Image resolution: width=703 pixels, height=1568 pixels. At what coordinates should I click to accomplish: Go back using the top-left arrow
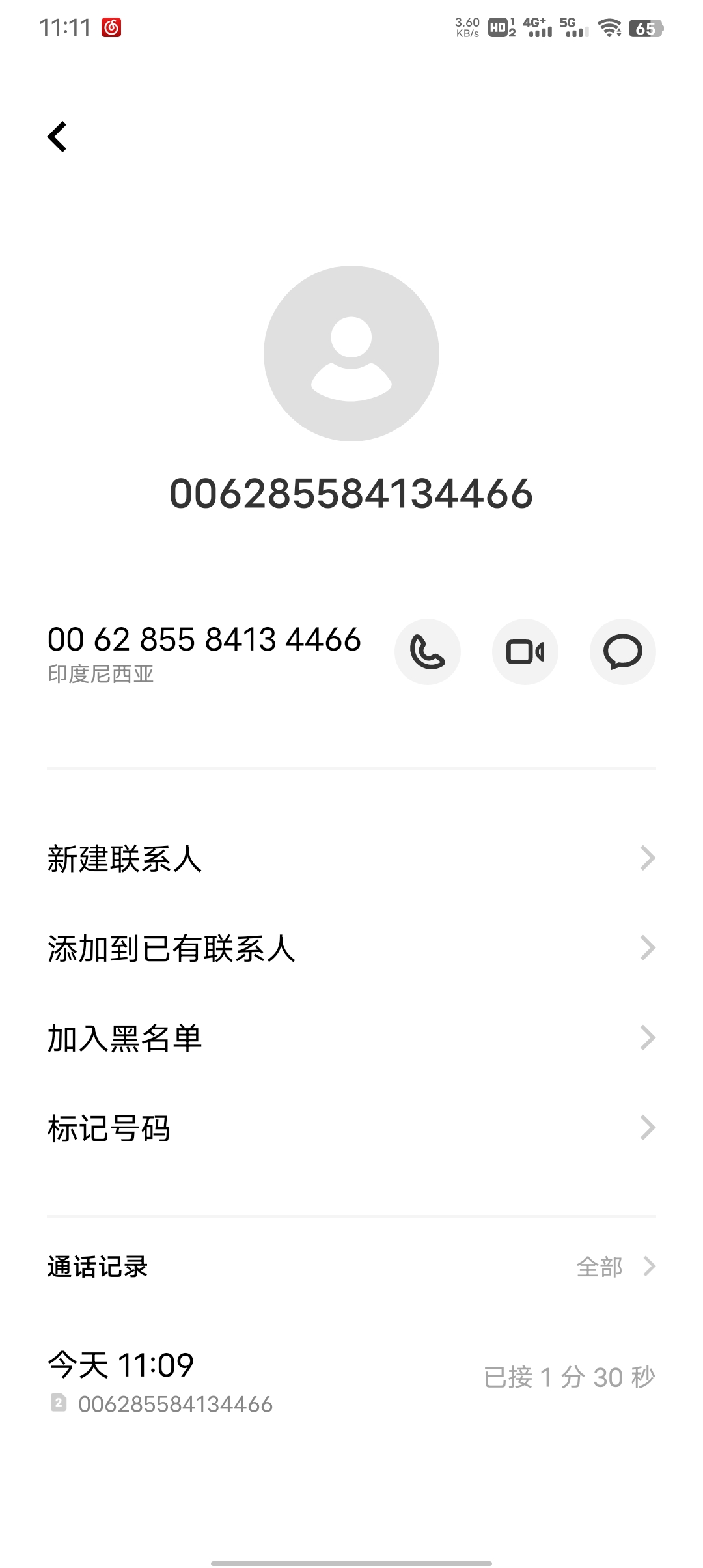point(57,137)
